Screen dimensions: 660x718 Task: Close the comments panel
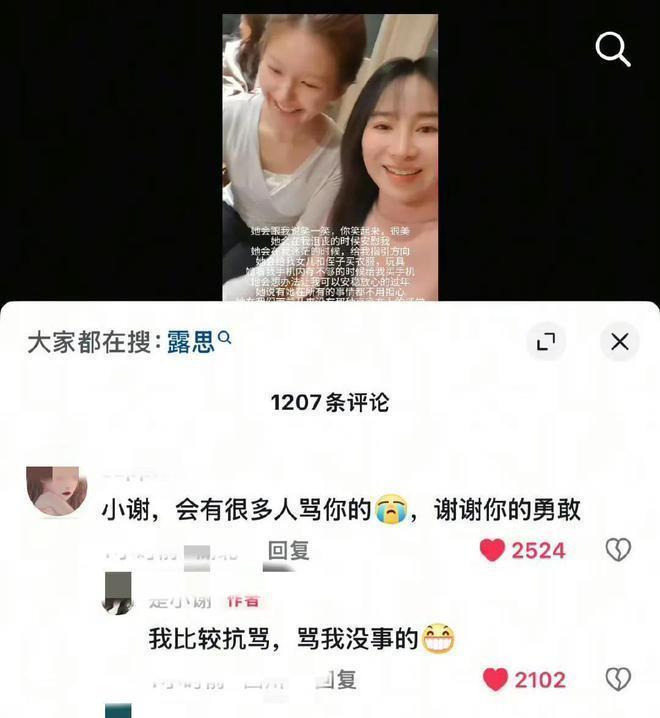pyautogui.click(x=619, y=342)
